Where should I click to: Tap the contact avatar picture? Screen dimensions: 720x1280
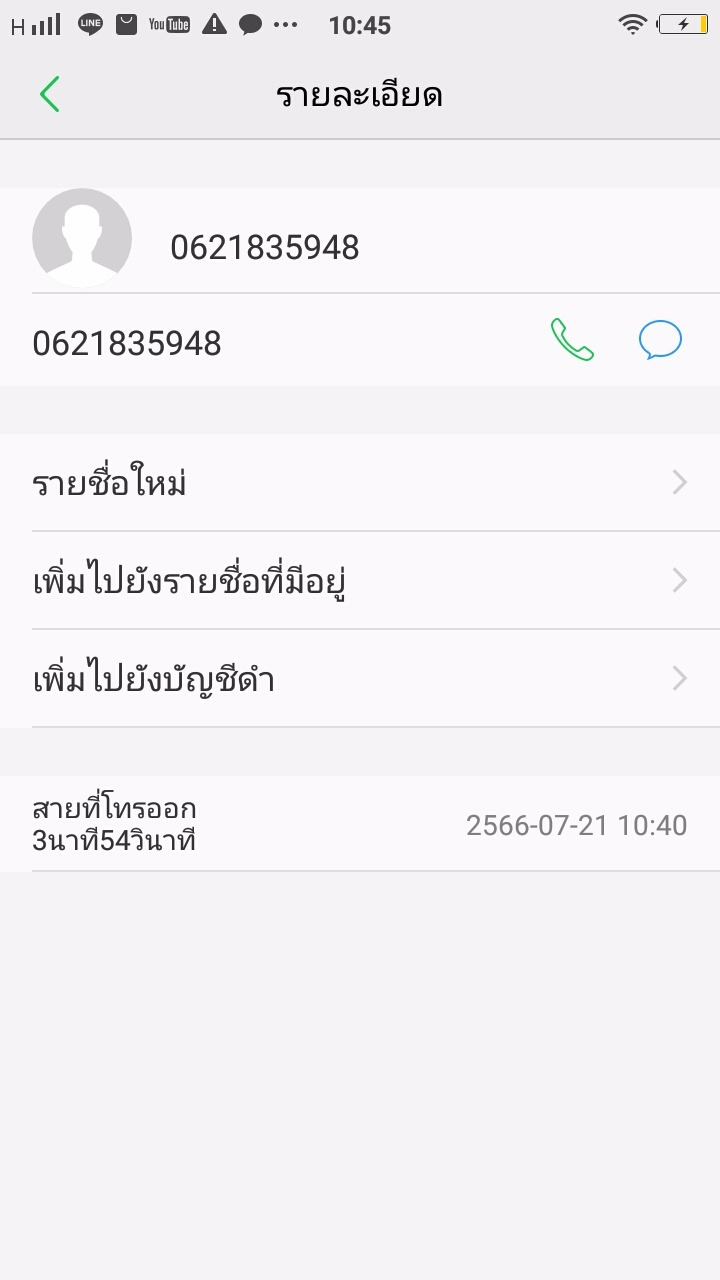pyautogui.click(x=82, y=238)
